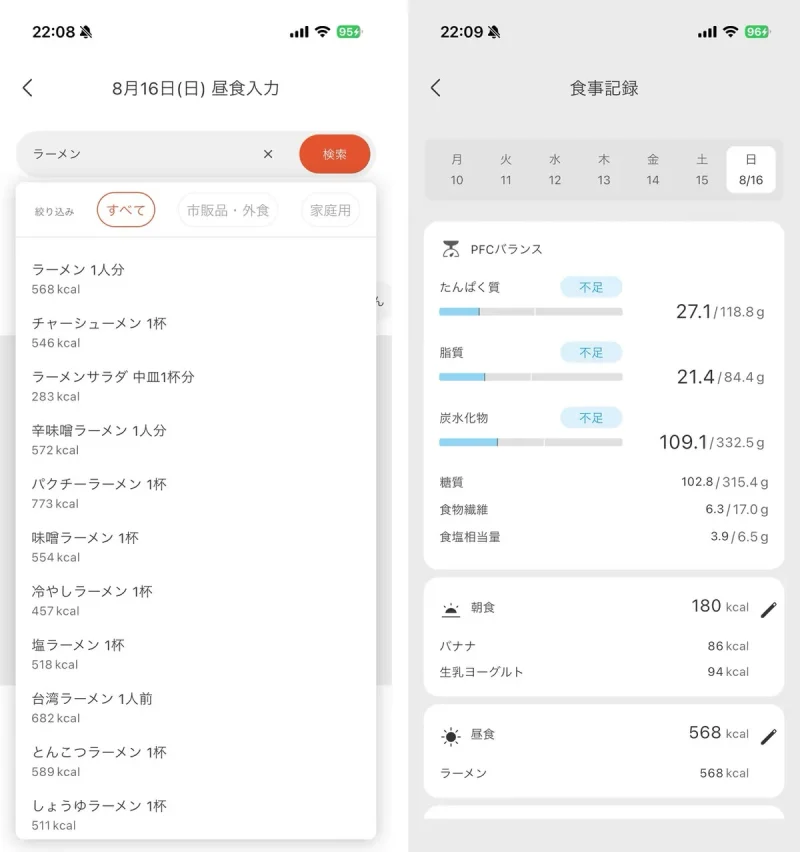Pick 冷やしラーメン 1杯
This screenshot has width=800, height=852.
(x=196, y=601)
